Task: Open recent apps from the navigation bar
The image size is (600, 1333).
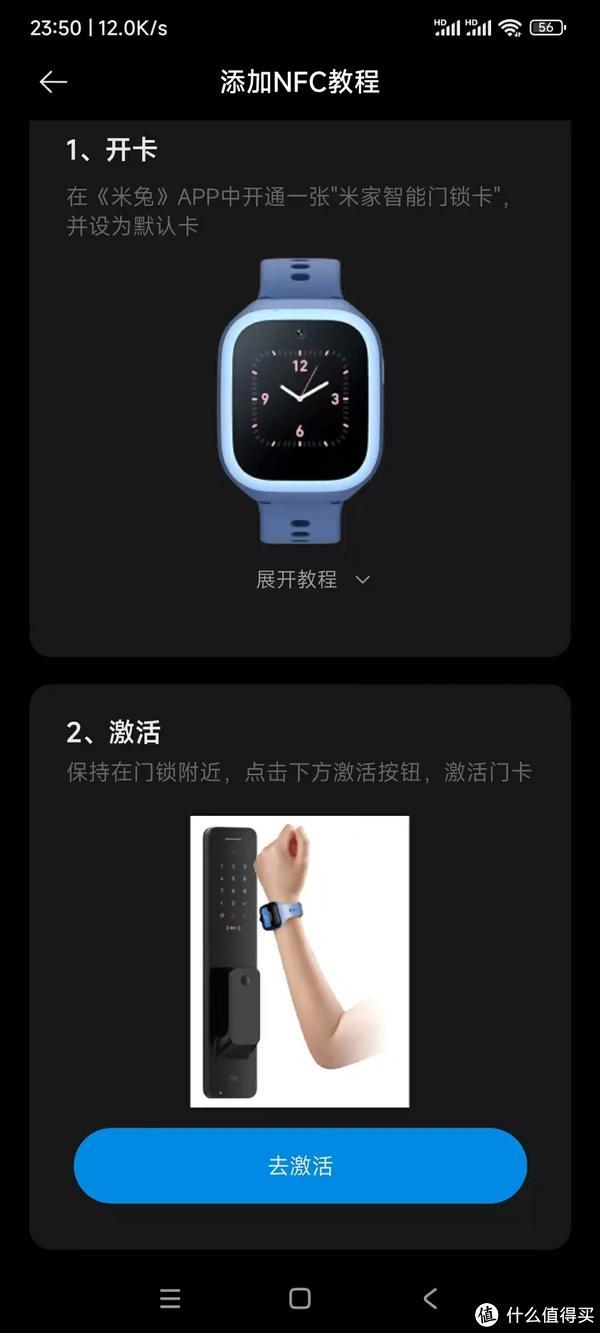Action: (x=170, y=1298)
